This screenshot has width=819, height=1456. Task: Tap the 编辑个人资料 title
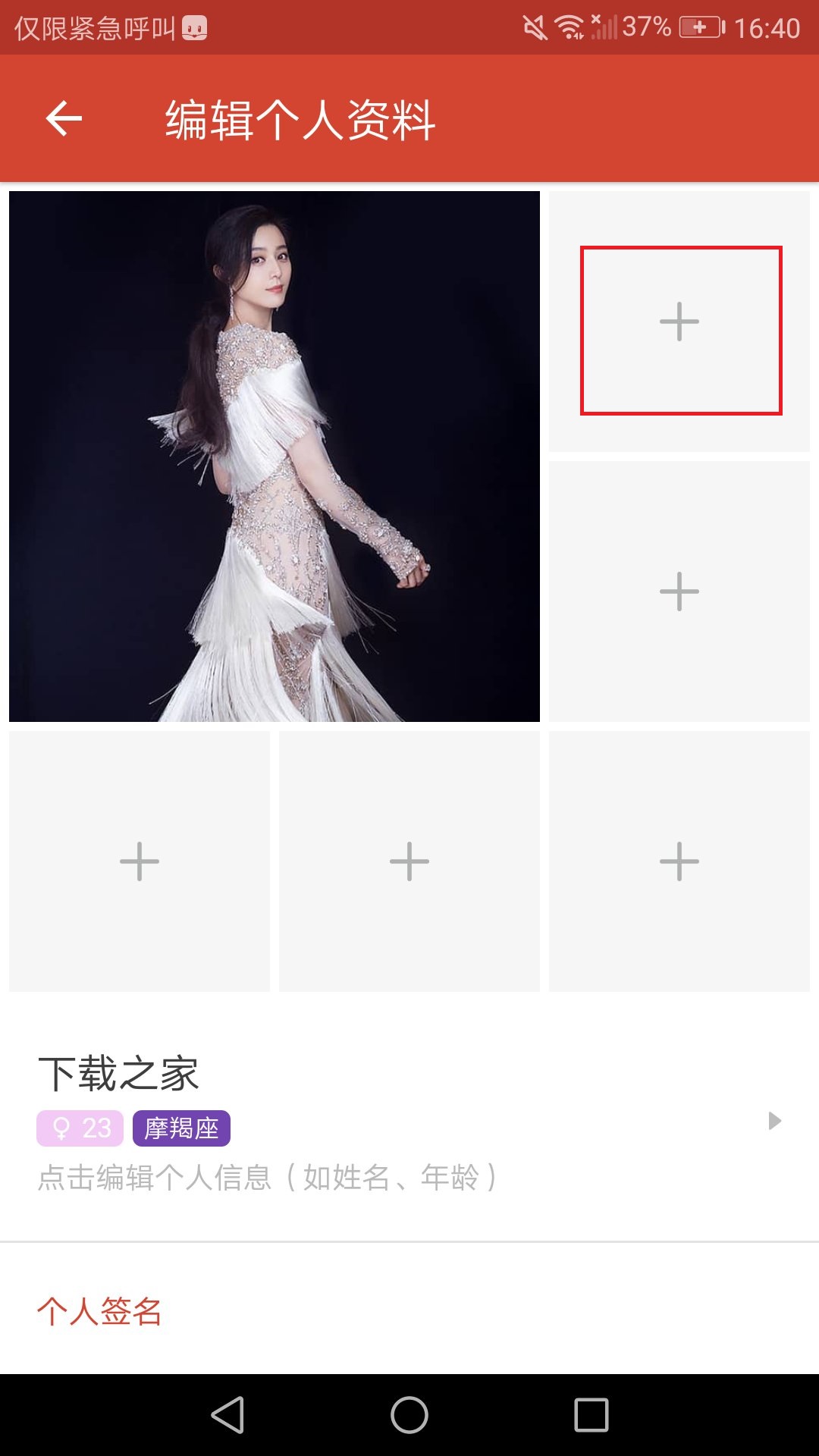pyautogui.click(x=300, y=118)
